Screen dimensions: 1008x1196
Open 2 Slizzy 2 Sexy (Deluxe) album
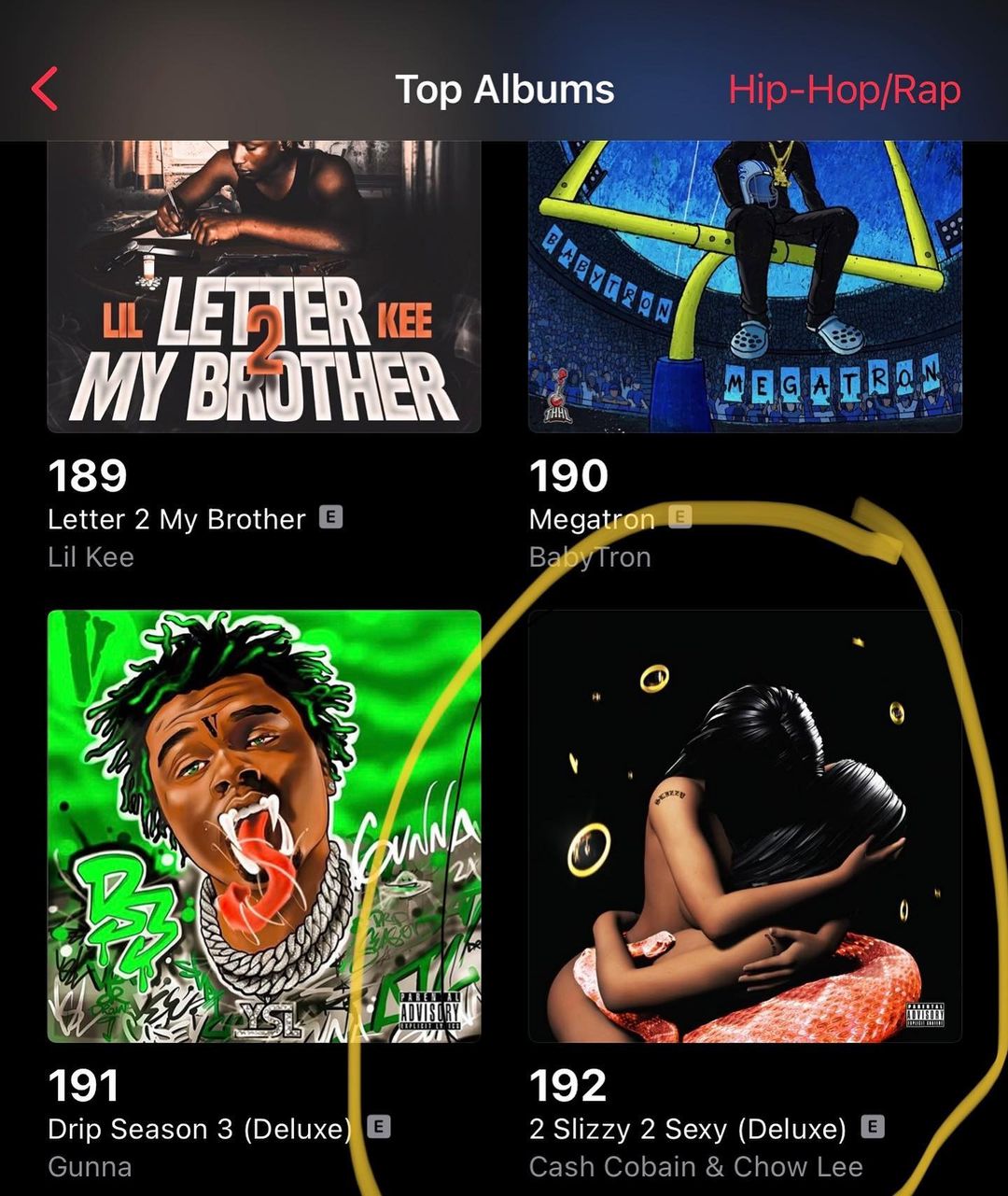pos(745,826)
